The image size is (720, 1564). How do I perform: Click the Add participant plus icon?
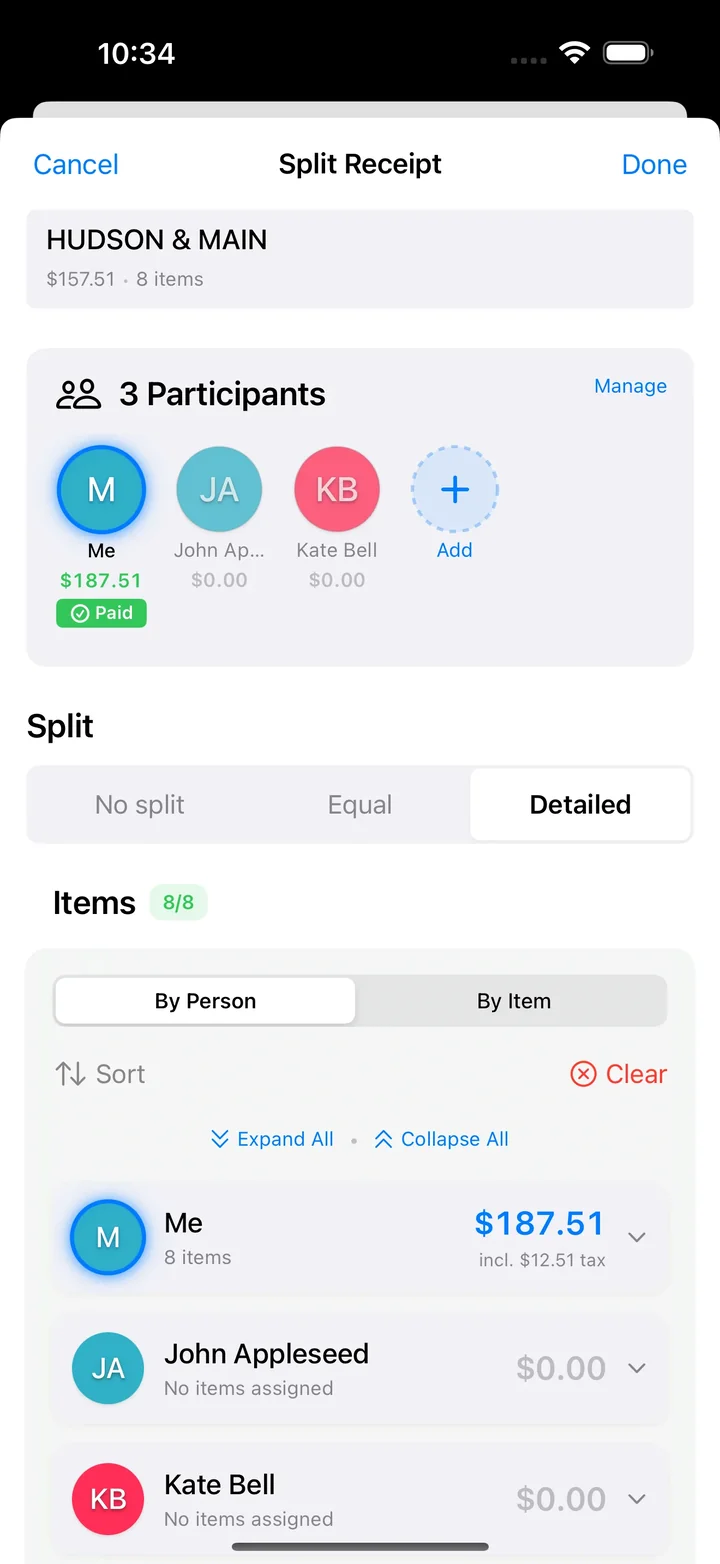coord(454,489)
